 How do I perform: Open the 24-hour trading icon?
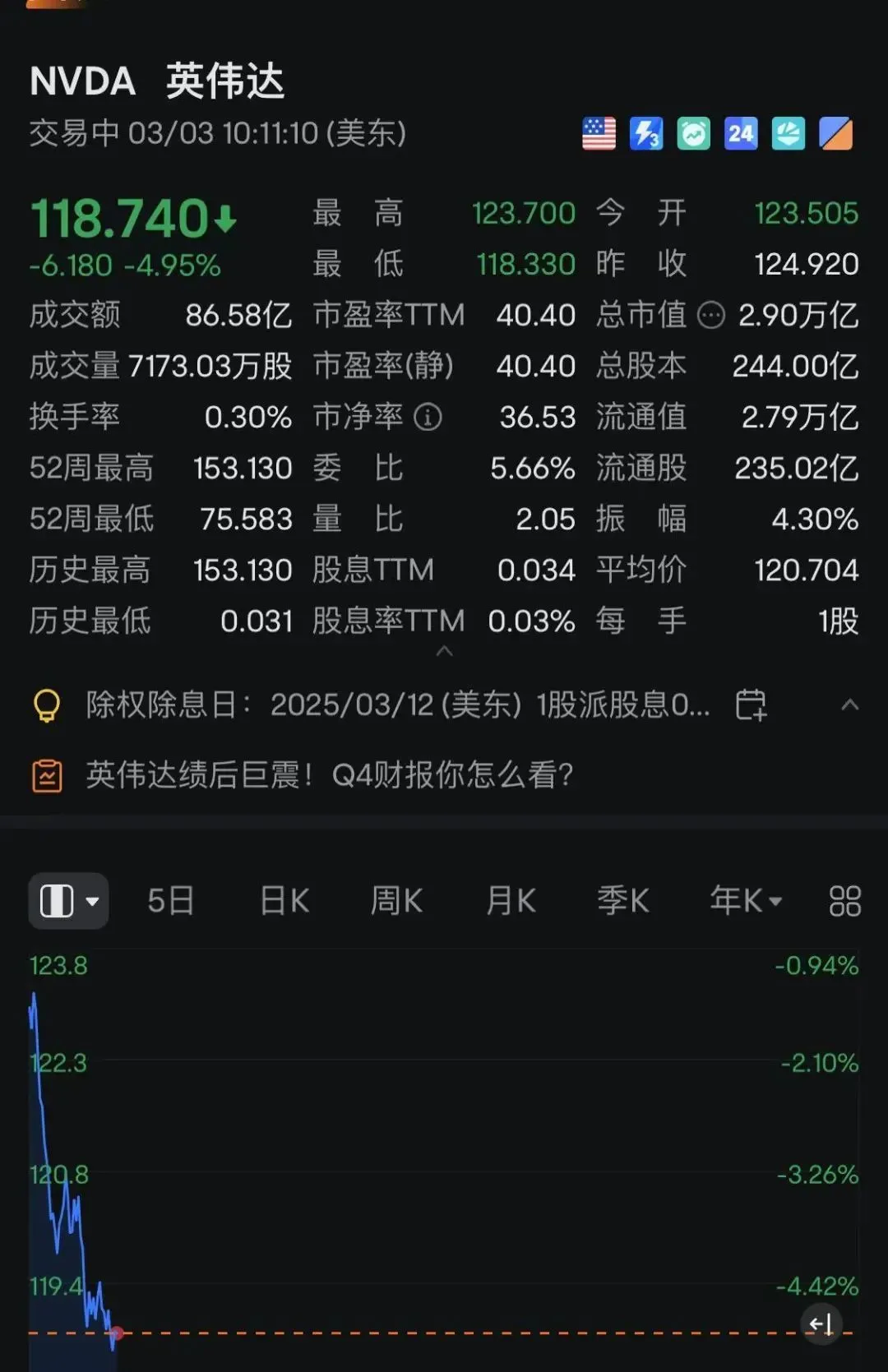click(741, 133)
